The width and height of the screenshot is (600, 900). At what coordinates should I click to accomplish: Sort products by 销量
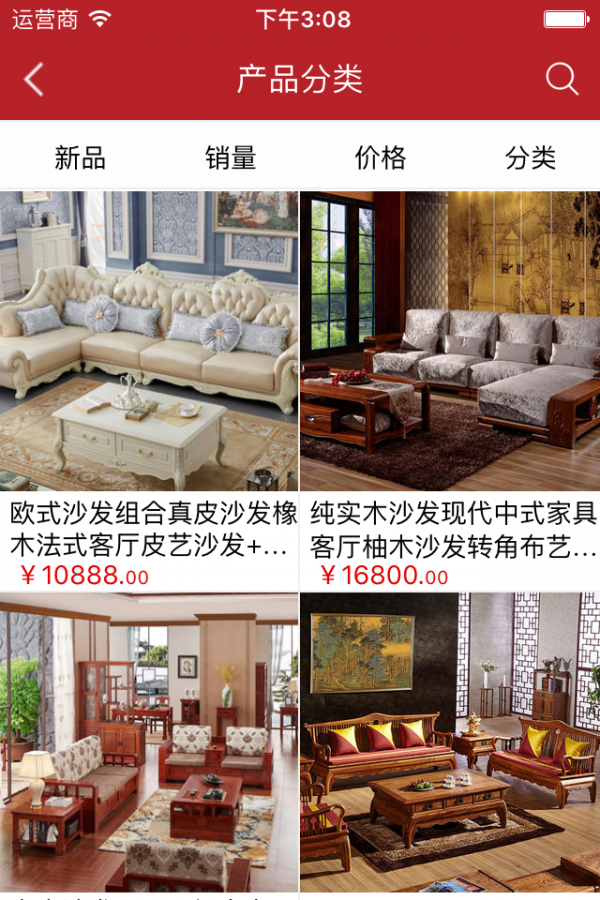[230, 158]
